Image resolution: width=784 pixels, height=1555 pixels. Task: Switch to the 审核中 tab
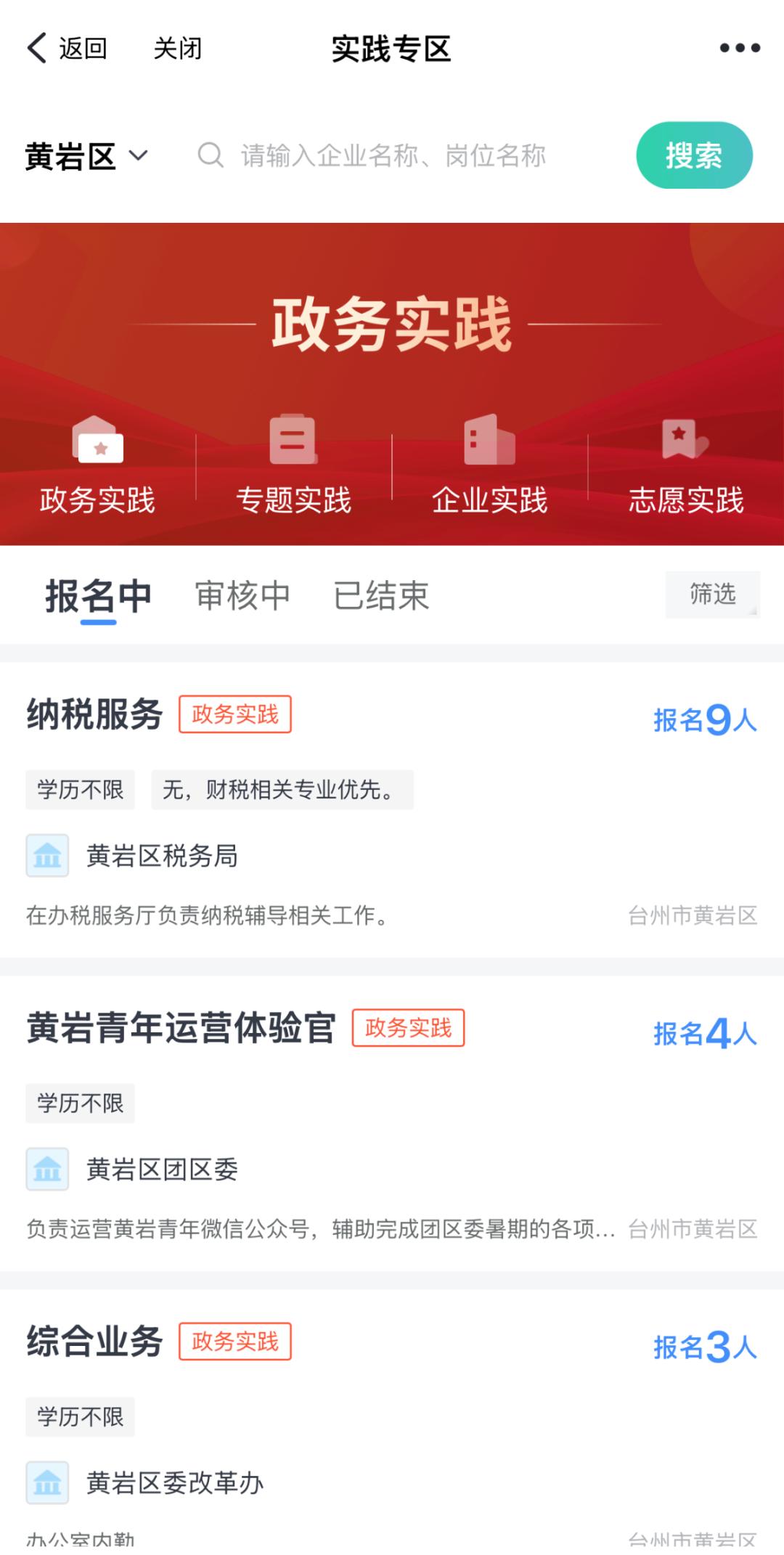tap(242, 596)
